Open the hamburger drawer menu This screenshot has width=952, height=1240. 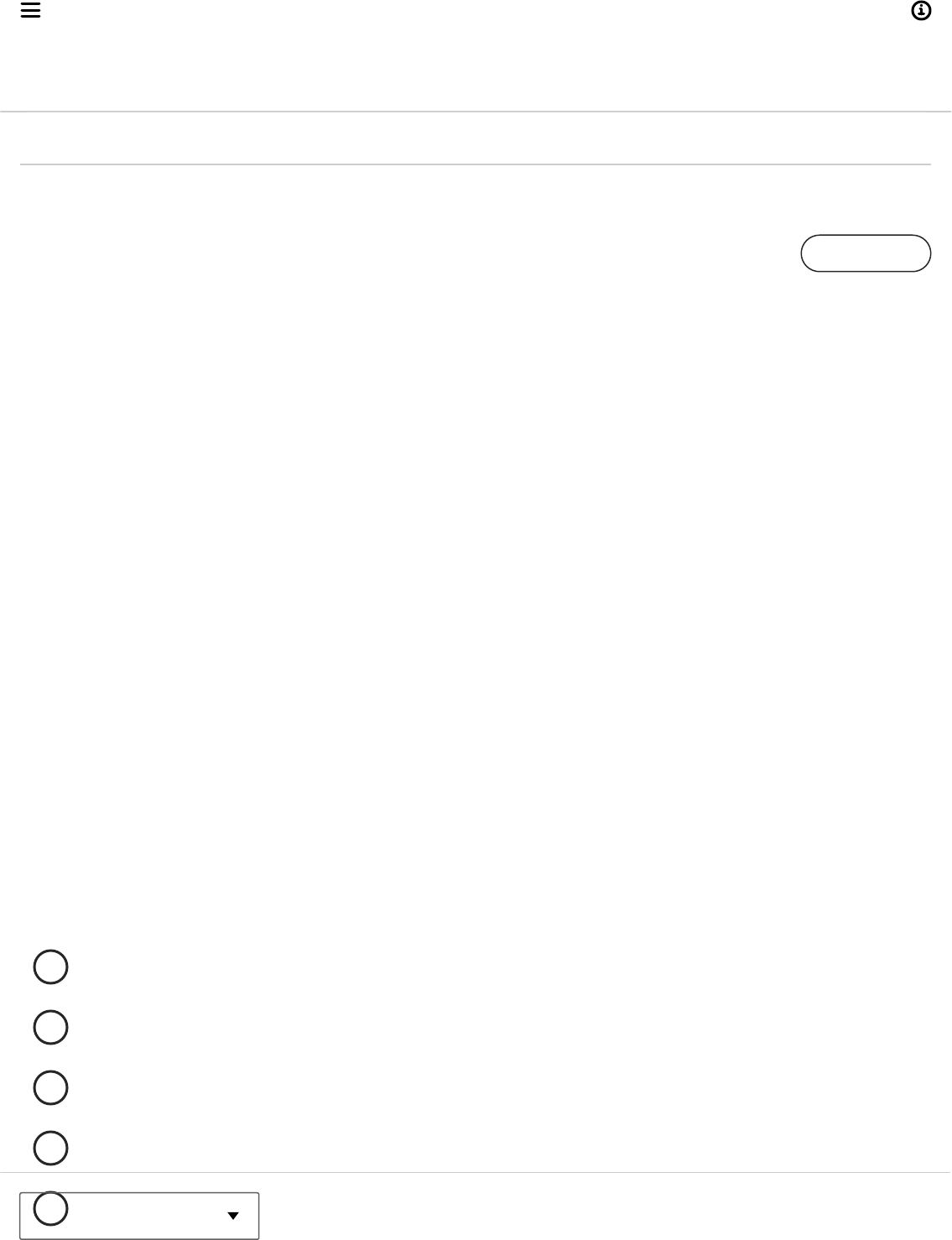coord(31,11)
